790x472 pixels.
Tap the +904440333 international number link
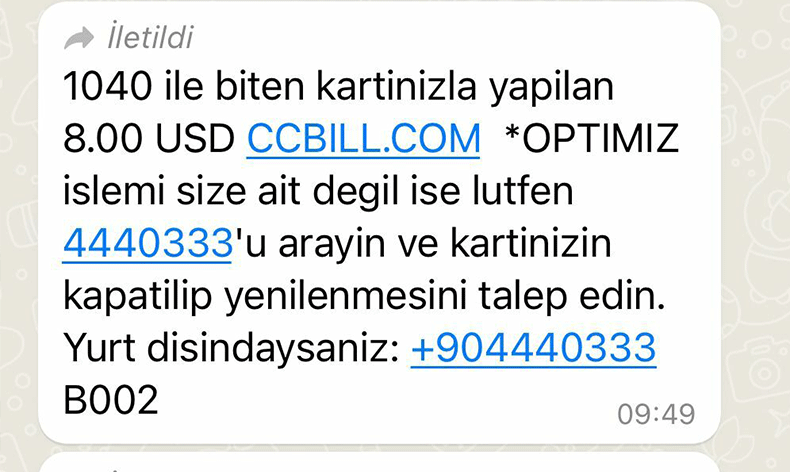(x=533, y=348)
